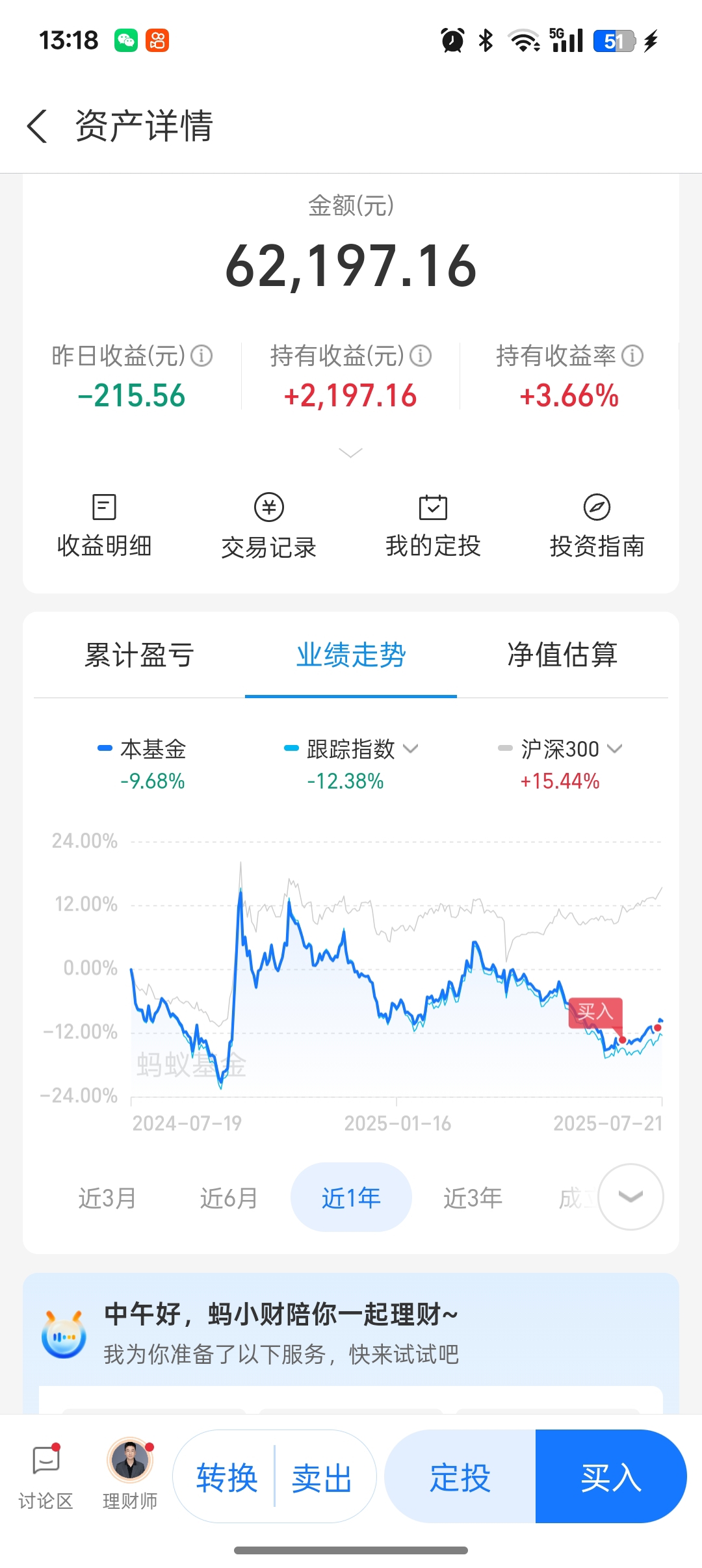
Task: Select 近6月 time range
Action: [x=229, y=1197]
